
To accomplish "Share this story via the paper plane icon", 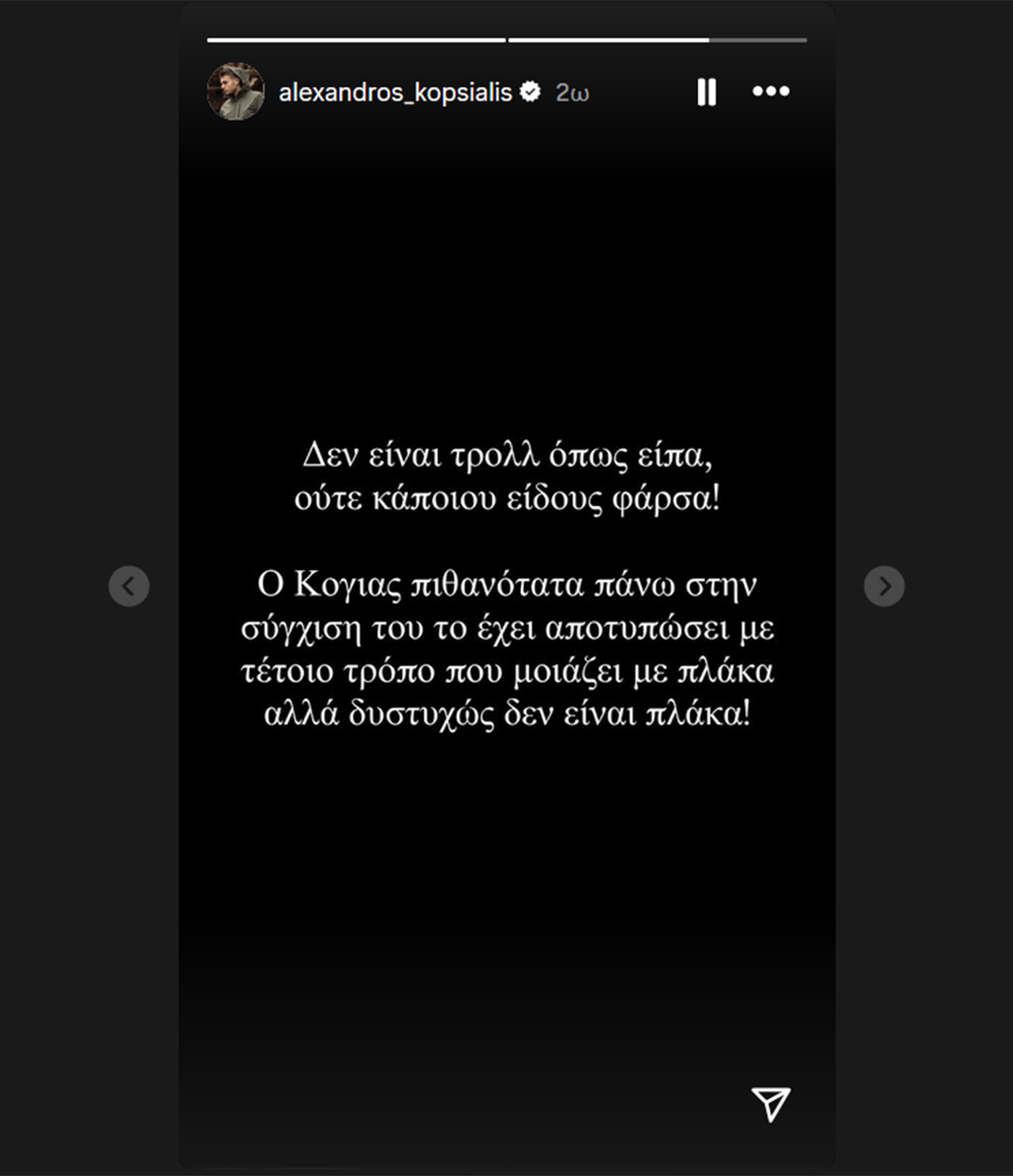I will (x=770, y=1103).
